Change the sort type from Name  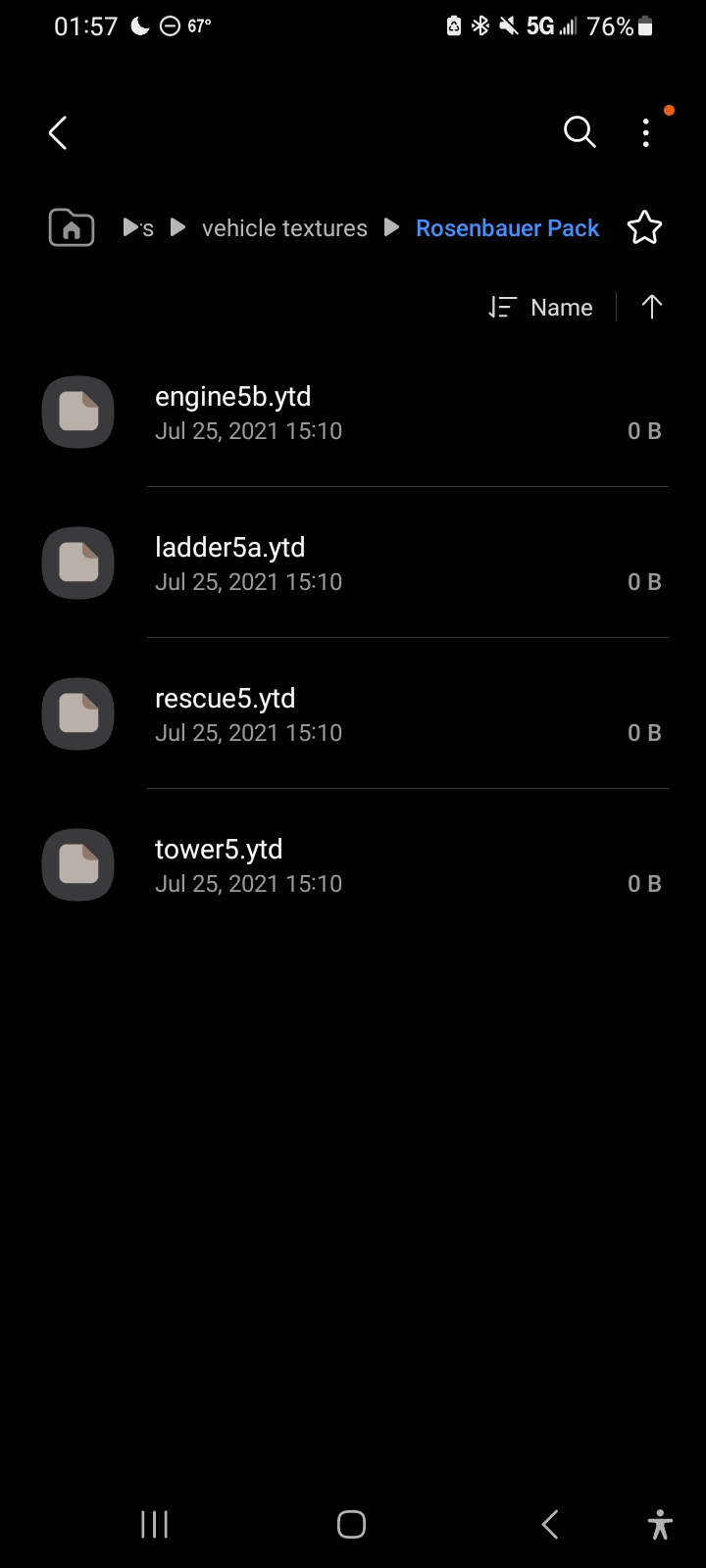click(x=540, y=308)
